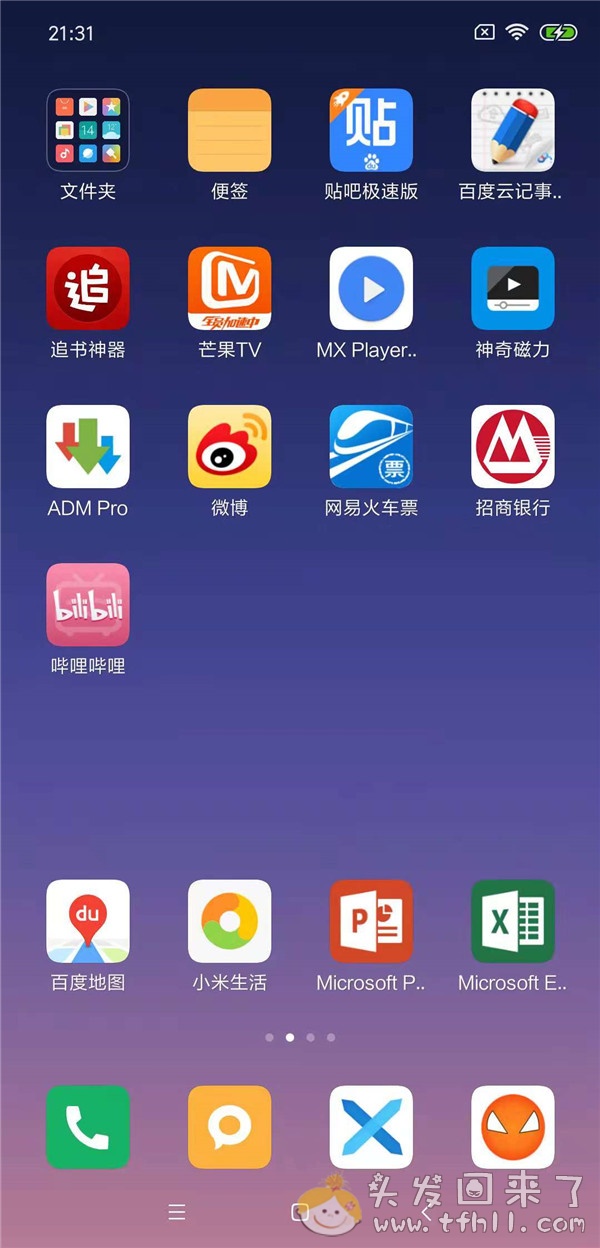Tap the recent apps menu button
The width and height of the screenshot is (600, 1248).
click(177, 1212)
